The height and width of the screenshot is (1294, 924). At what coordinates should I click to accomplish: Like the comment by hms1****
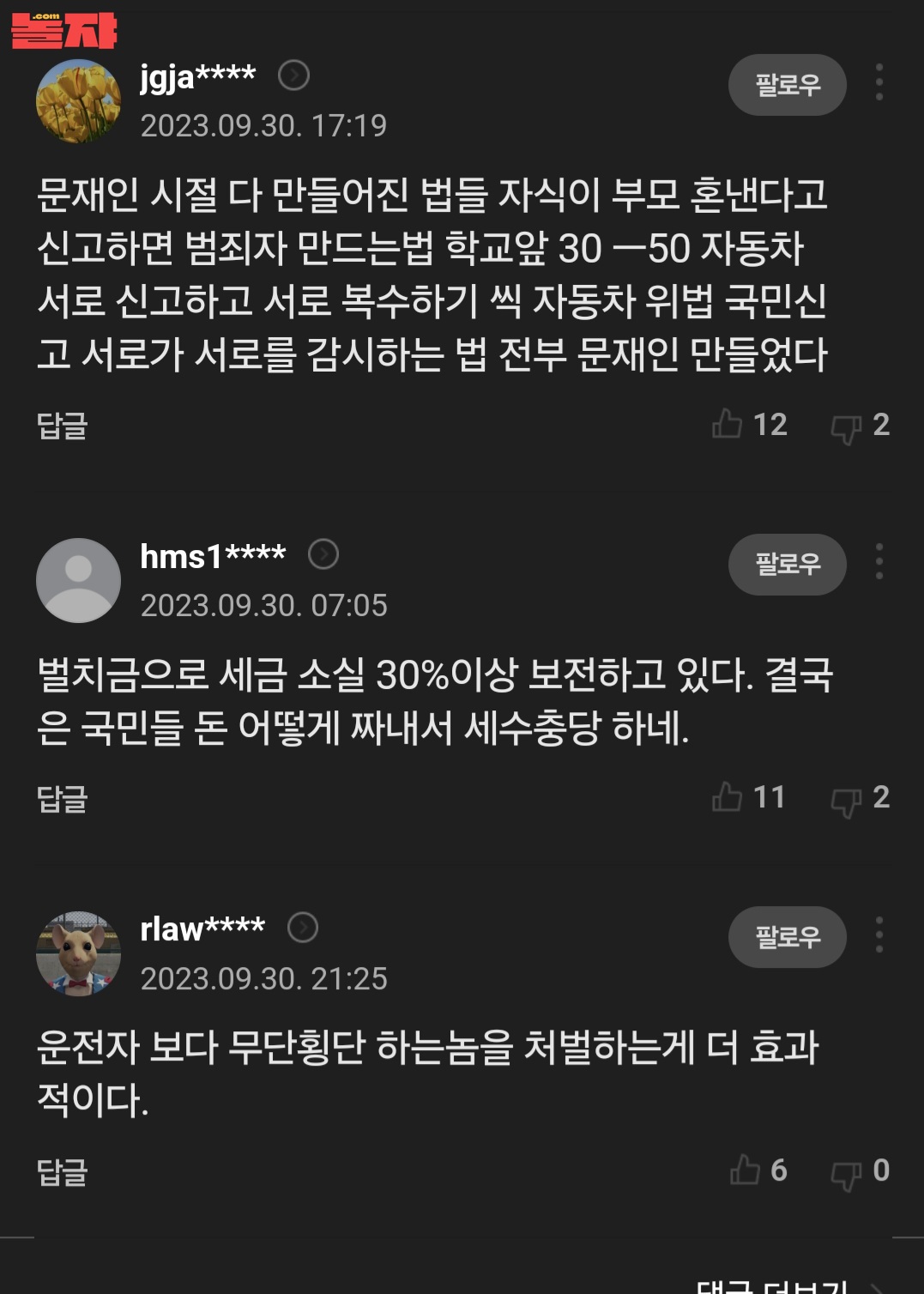pos(728,797)
